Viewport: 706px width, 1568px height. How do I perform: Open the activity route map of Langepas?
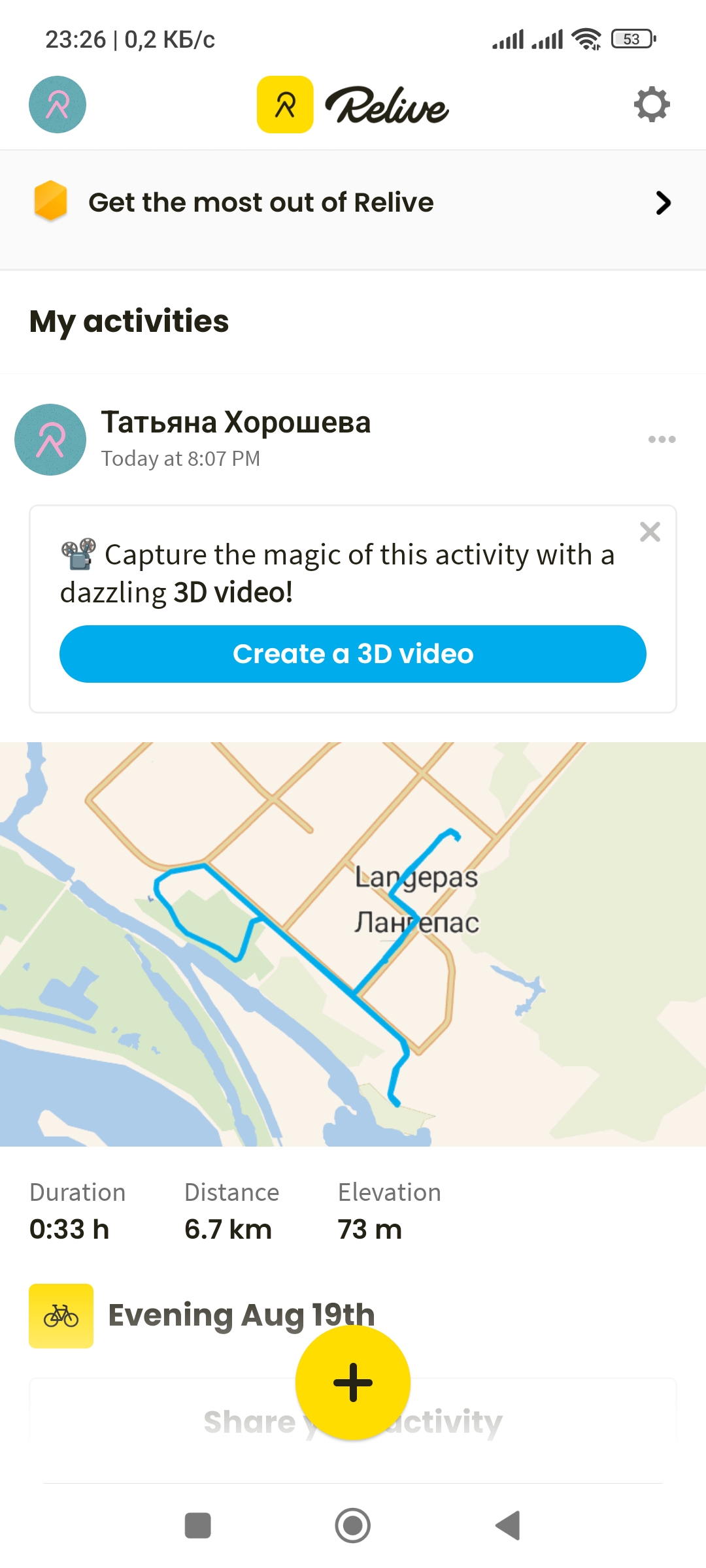tap(353, 944)
